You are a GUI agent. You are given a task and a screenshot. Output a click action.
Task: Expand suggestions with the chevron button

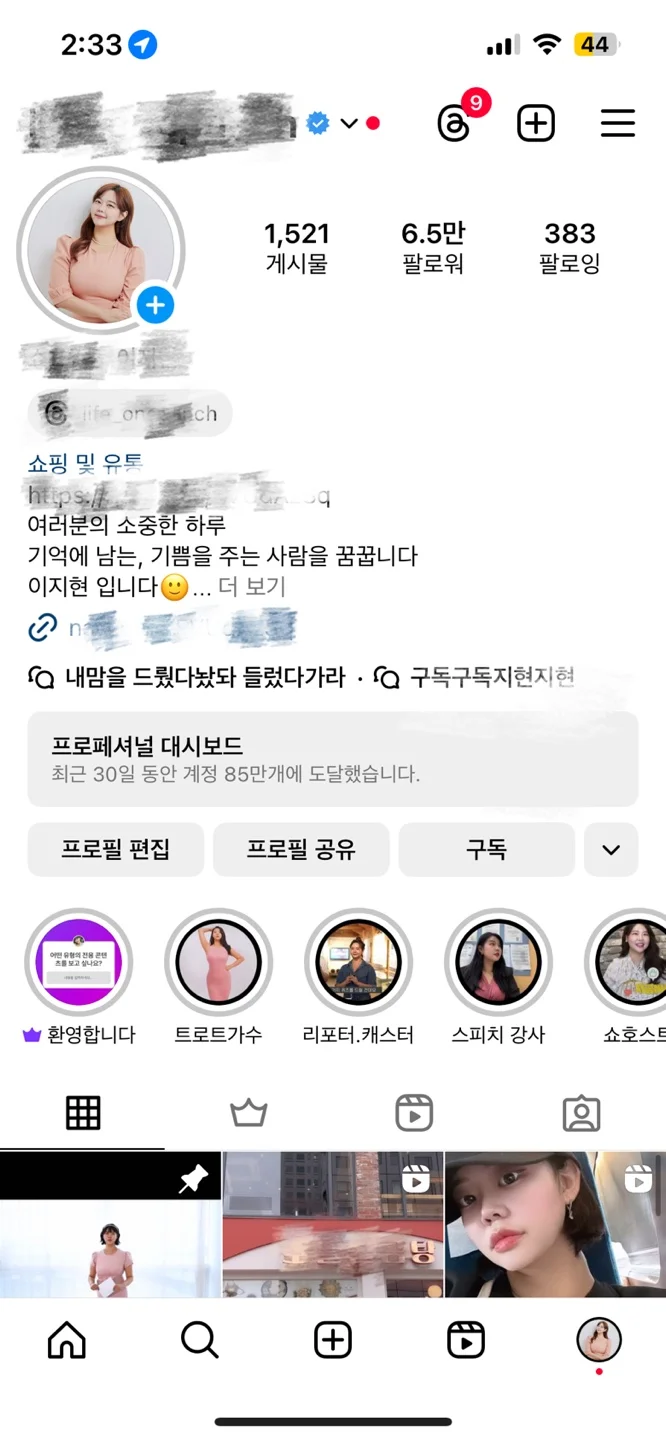click(x=611, y=850)
